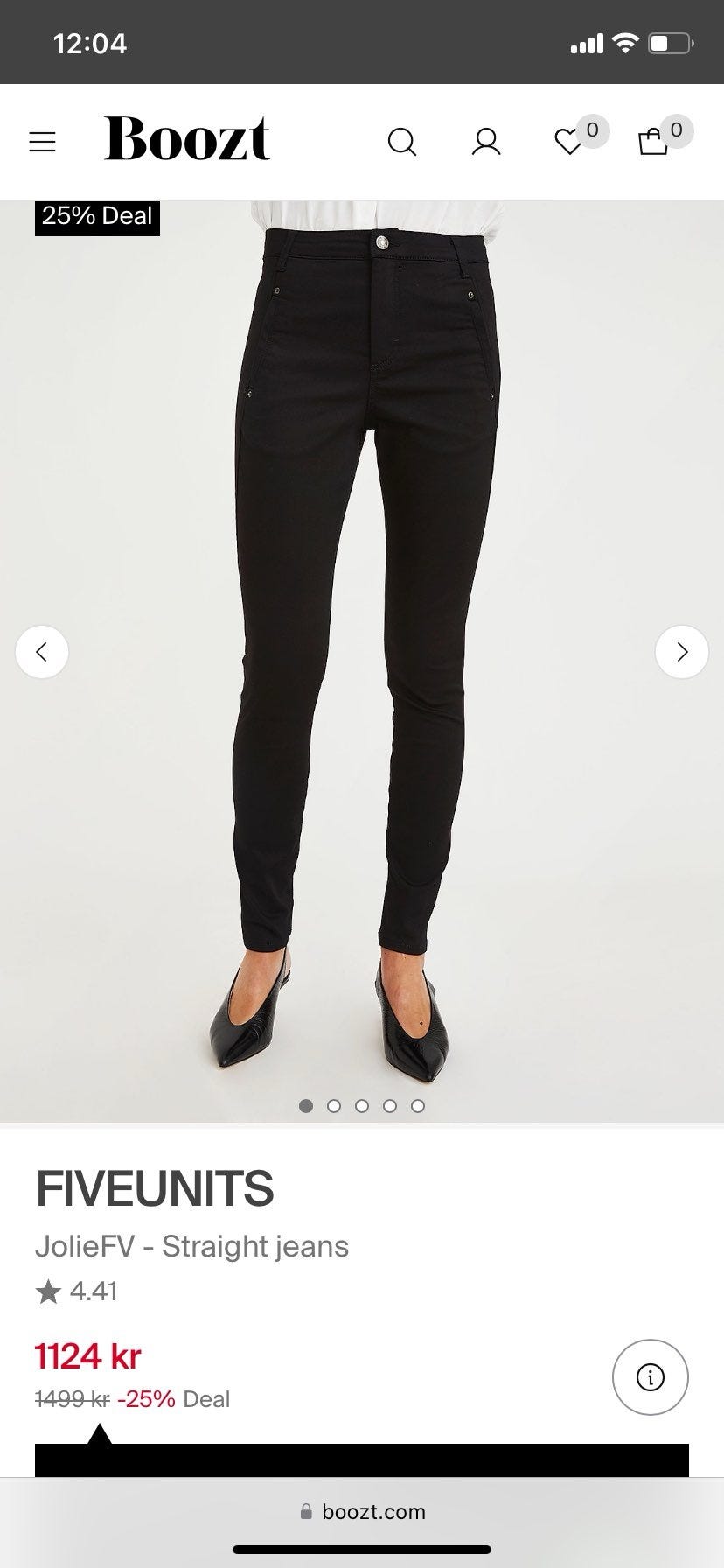Show the next product image
Image resolution: width=724 pixels, height=1568 pixels.
[x=681, y=652]
